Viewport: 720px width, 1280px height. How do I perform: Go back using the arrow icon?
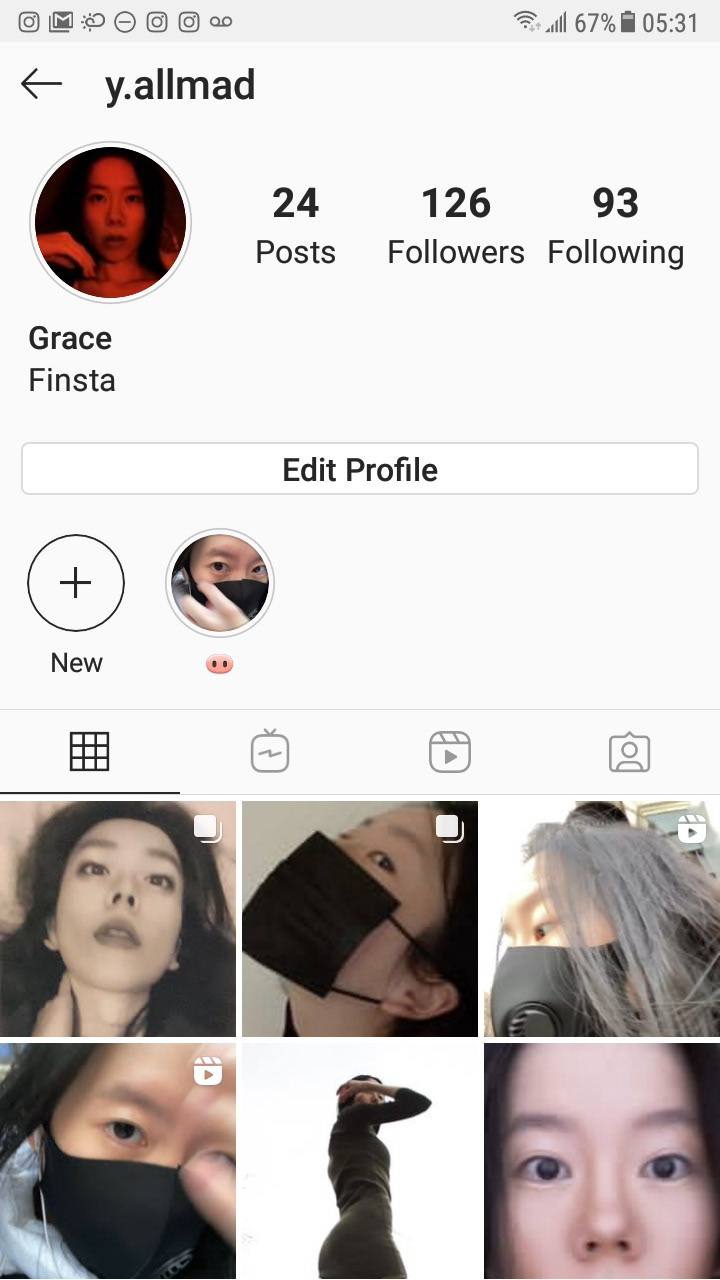click(x=41, y=85)
